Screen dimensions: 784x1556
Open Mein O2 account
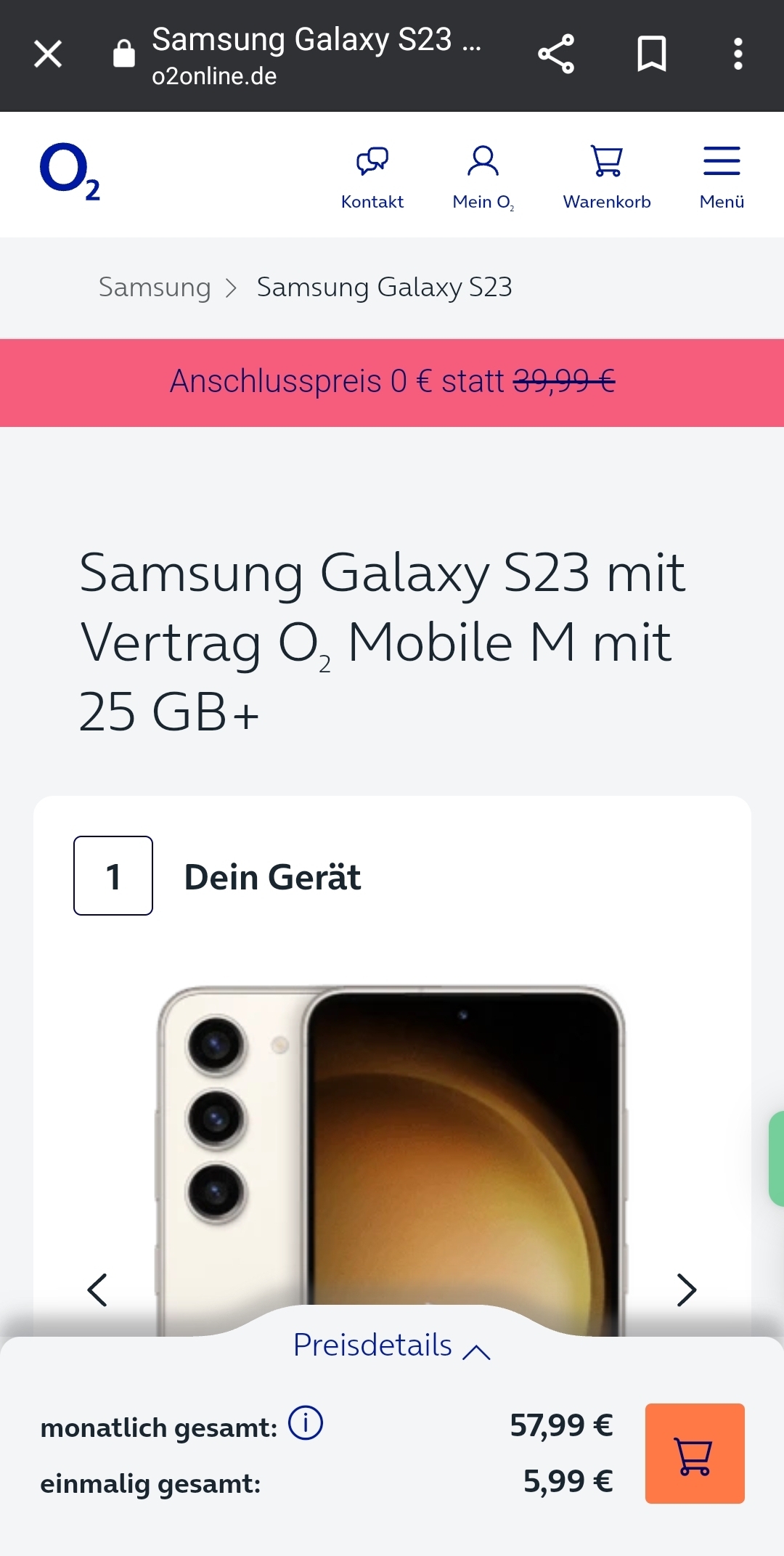[x=483, y=178]
